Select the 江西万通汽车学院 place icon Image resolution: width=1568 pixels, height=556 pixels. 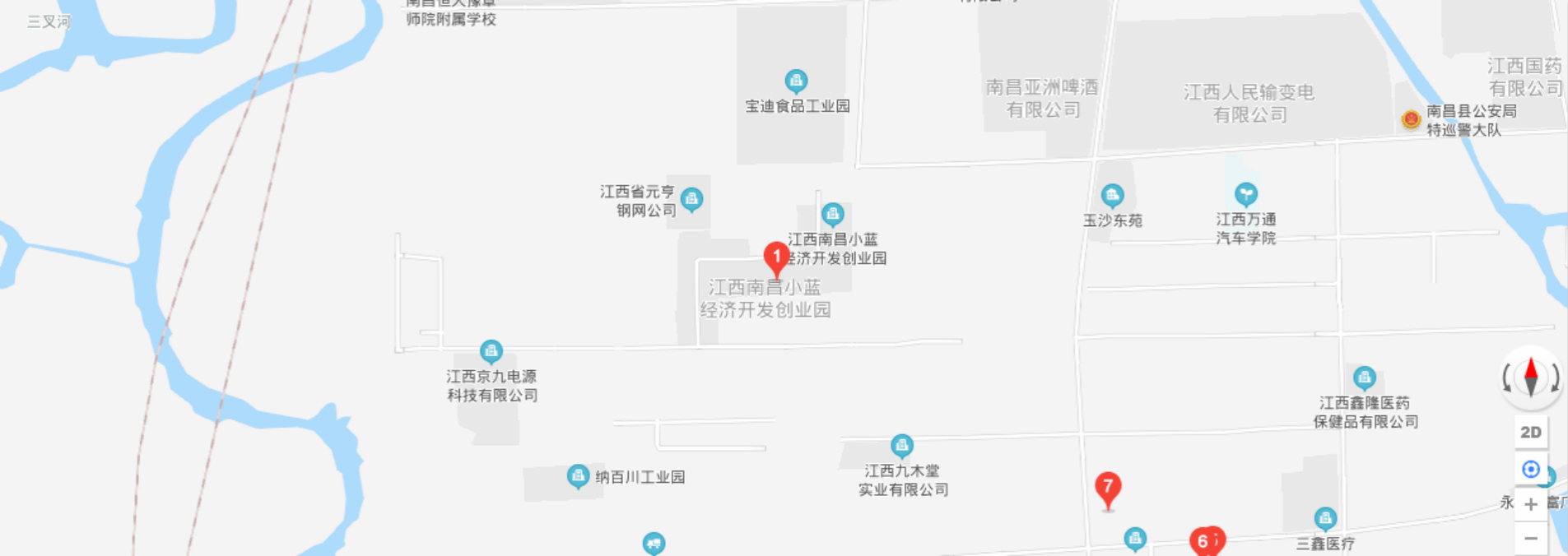[x=1246, y=194]
